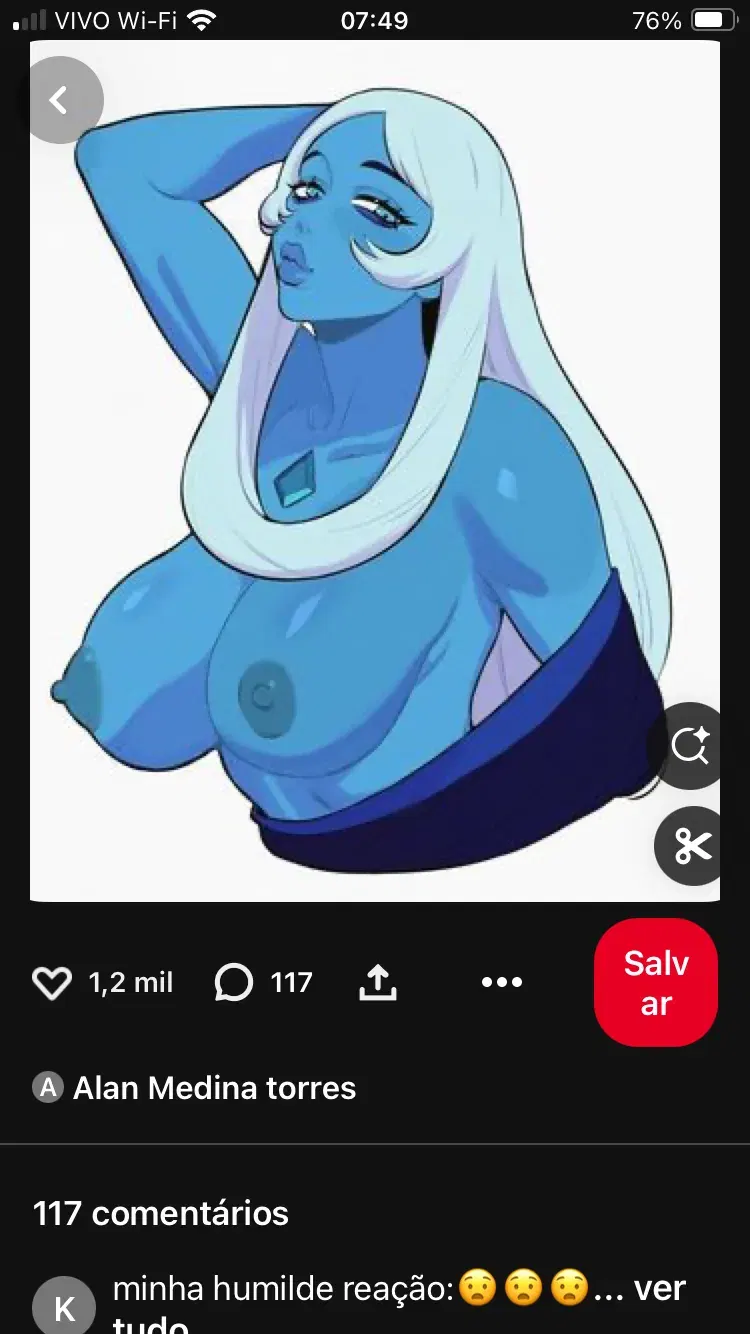Open the three-dot more options menu

coord(502,983)
